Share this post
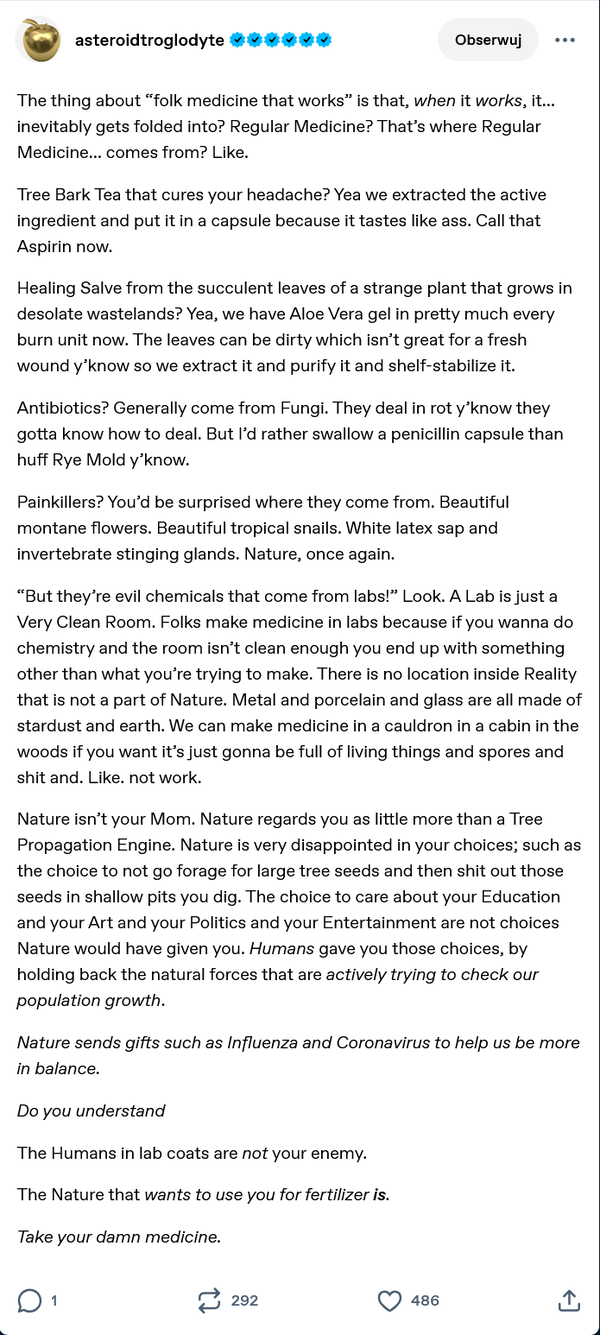 pos(568,1300)
